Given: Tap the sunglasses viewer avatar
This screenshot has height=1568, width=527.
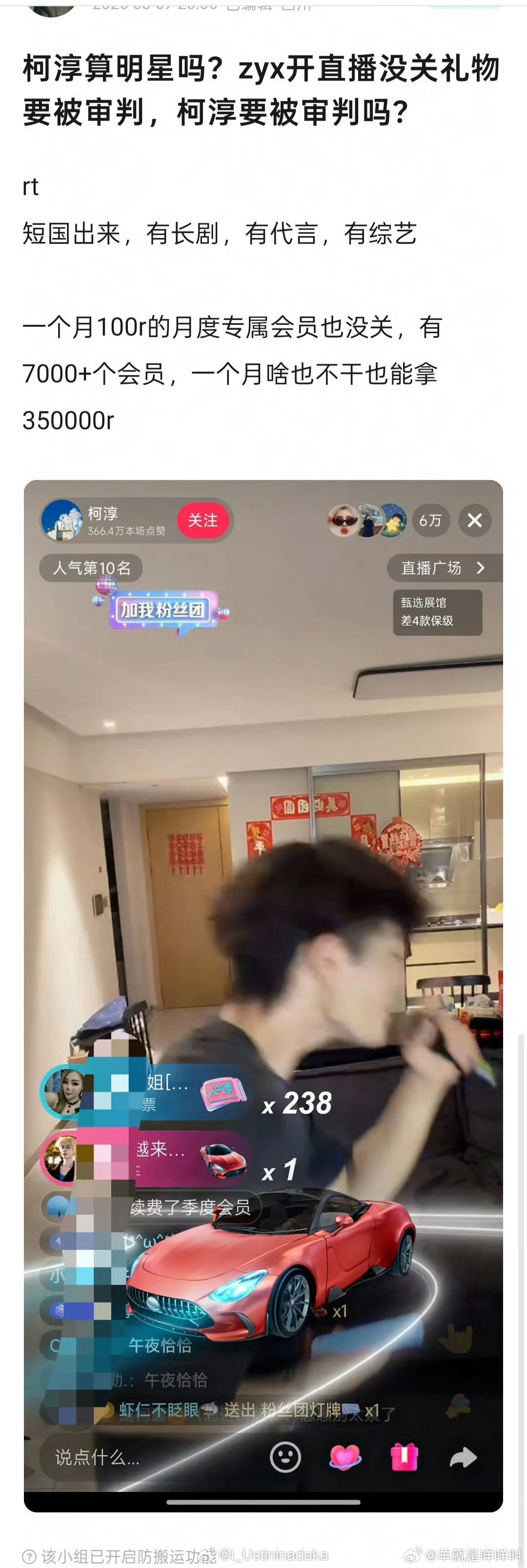Looking at the screenshot, I should [345, 521].
